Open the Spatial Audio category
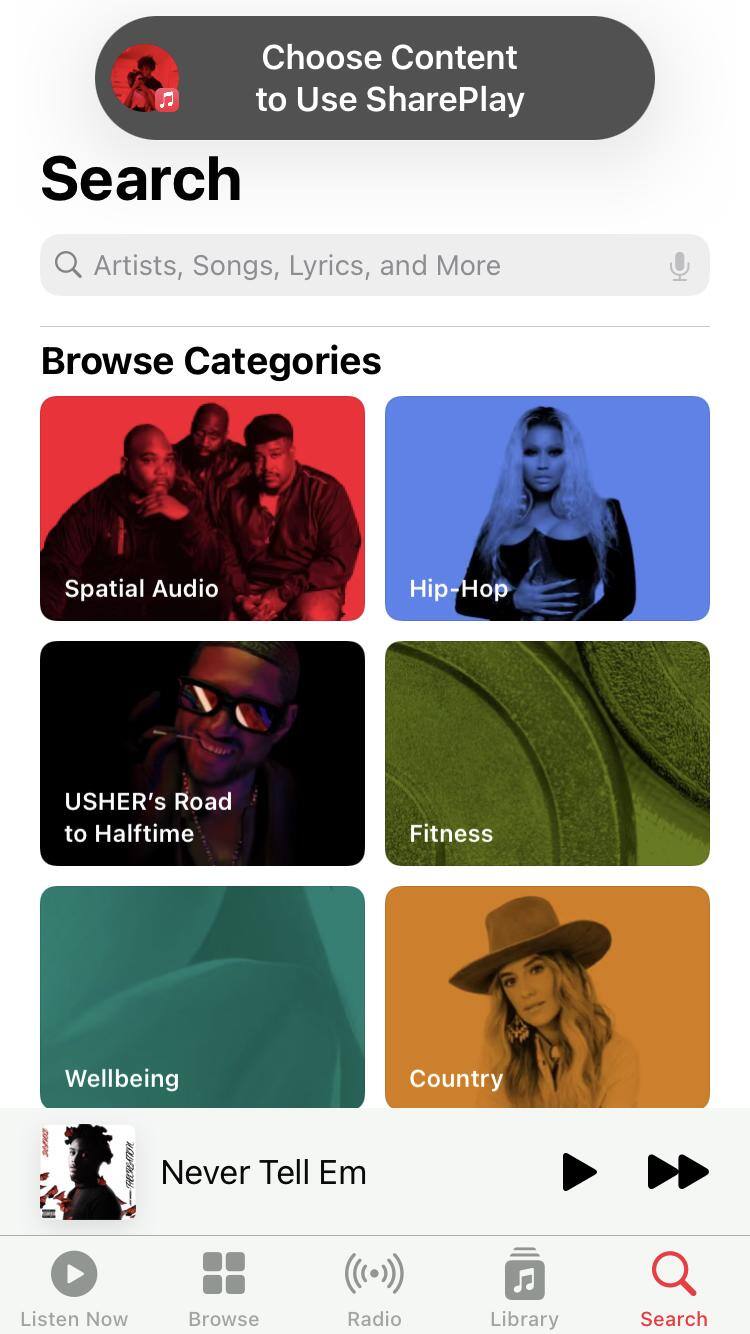The height and width of the screenshot is (1334, 750). pyautogui.click(x=202, y=508)
